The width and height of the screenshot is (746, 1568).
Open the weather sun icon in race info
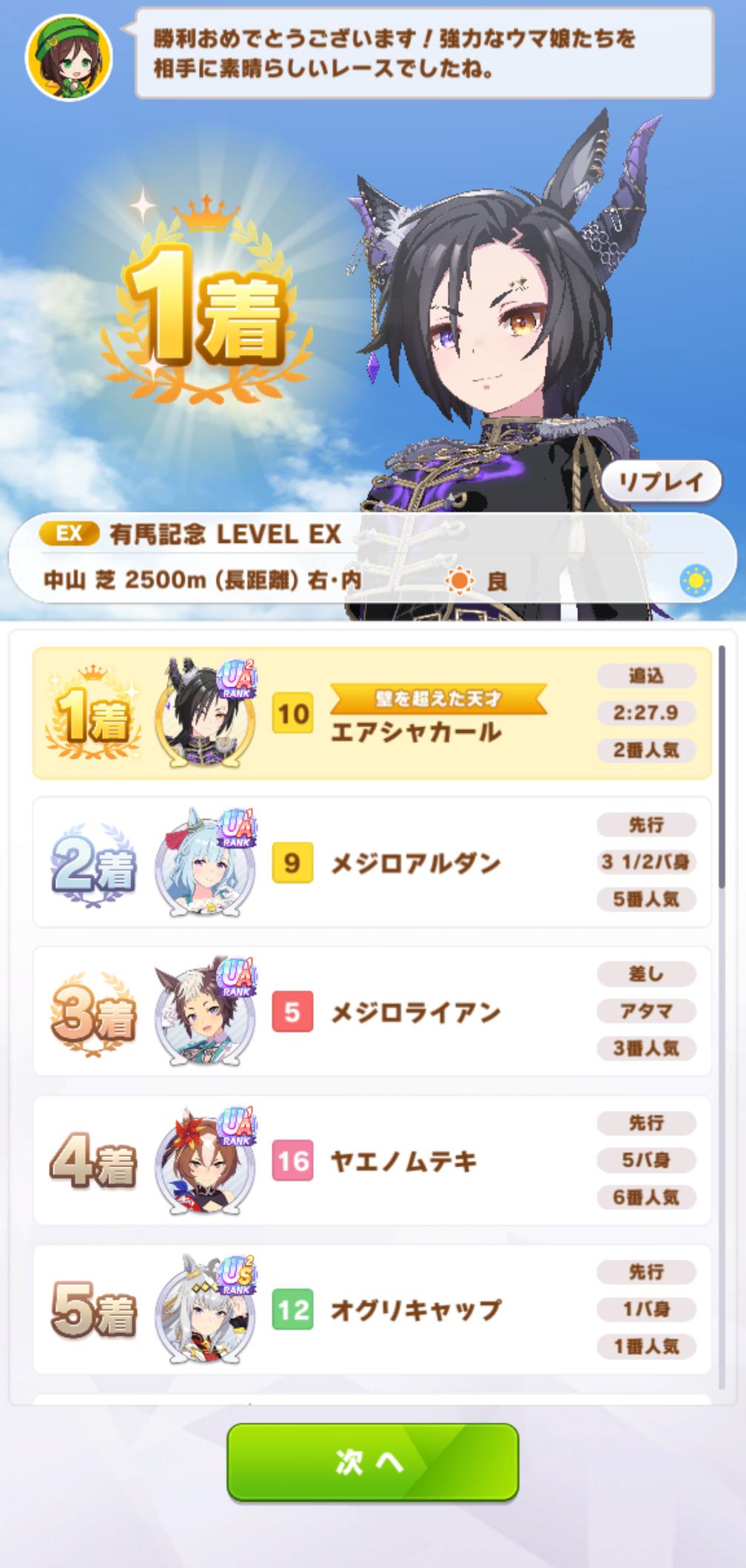pos(695,581)
